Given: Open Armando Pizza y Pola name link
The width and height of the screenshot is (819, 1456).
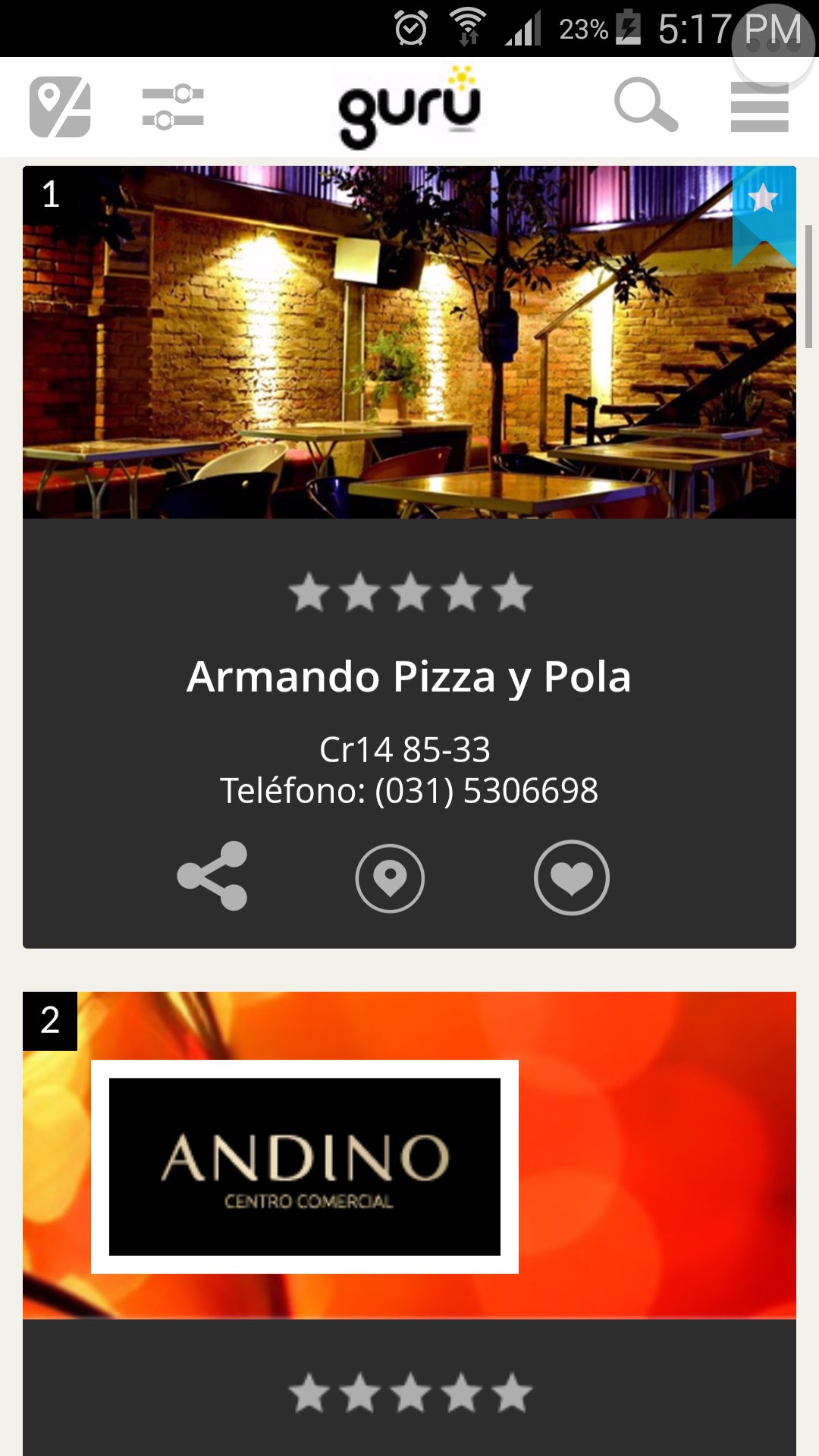Looking at the screenshot, I should pyautogui.click(x=409, y=680).
